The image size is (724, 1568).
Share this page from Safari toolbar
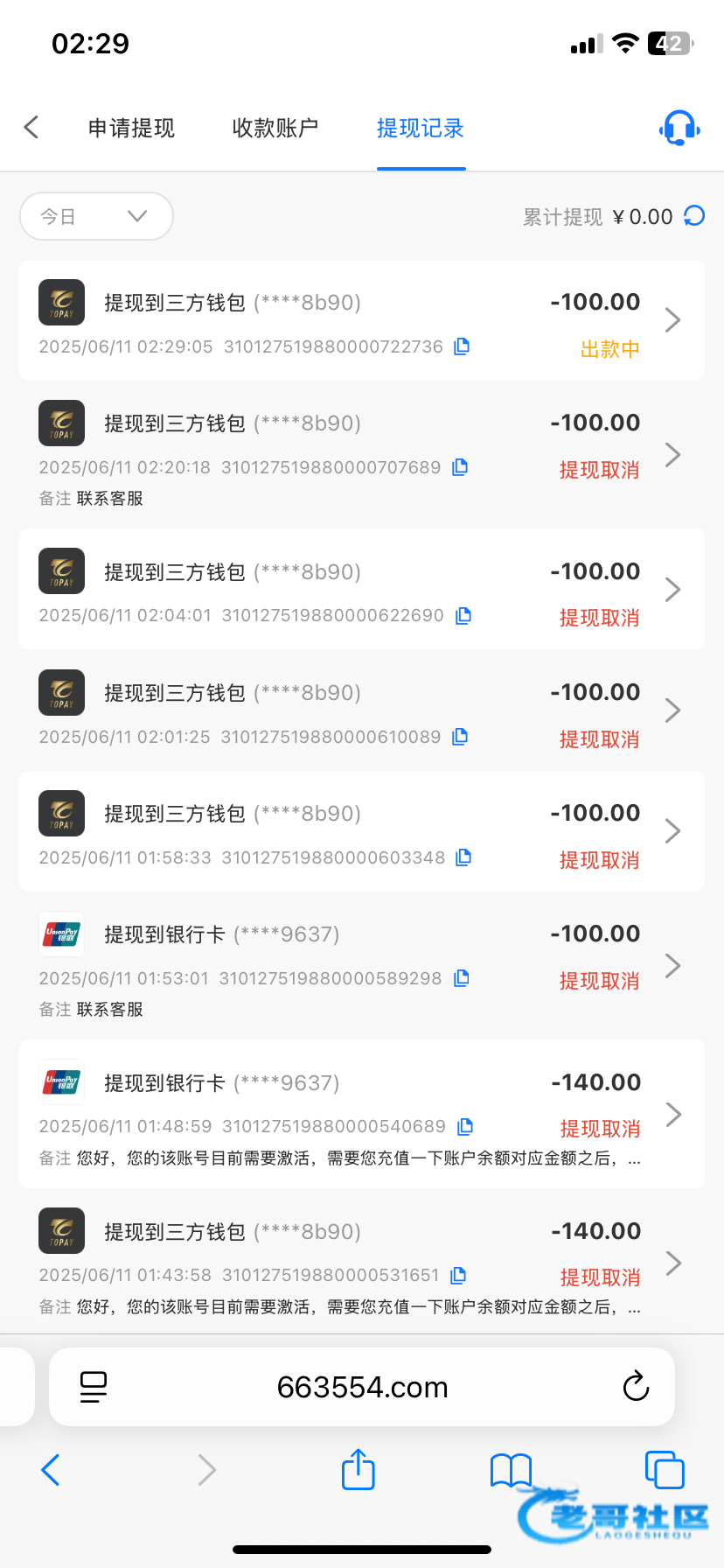coord(358,1469)
